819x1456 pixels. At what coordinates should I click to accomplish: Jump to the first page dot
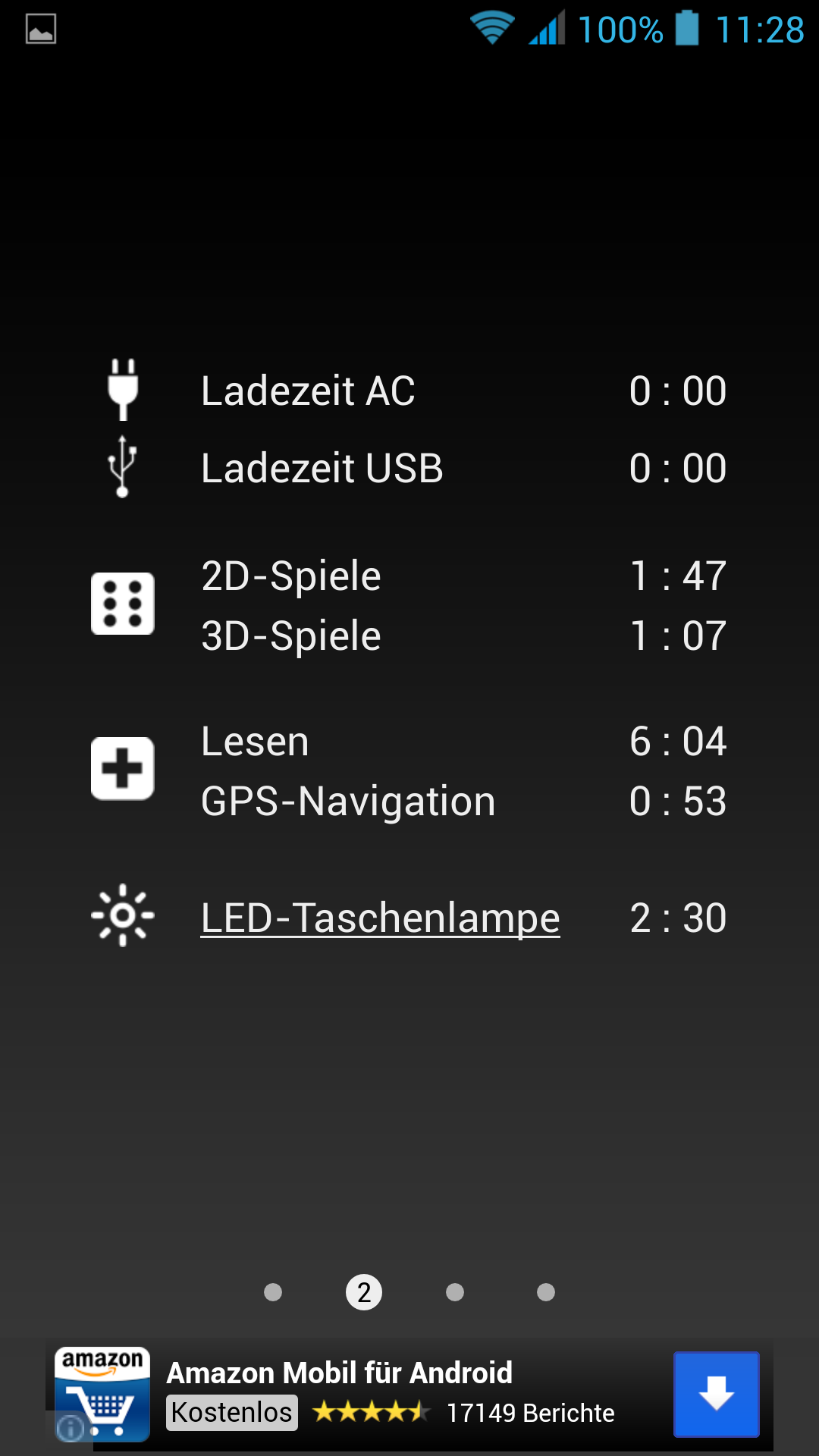pyautogui.click(x=273, y=1292)
